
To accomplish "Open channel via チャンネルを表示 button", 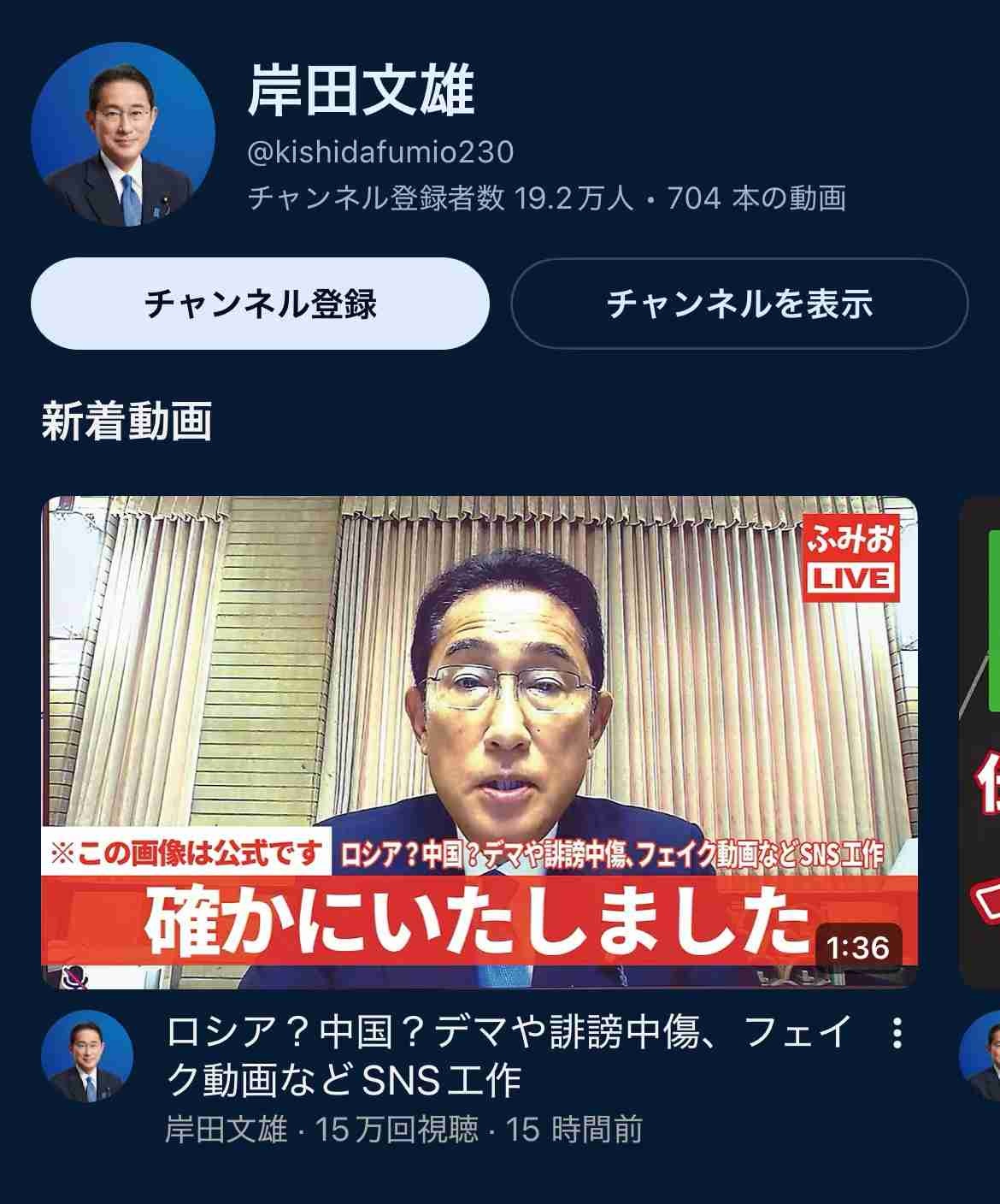I will (x=739, y=304).
